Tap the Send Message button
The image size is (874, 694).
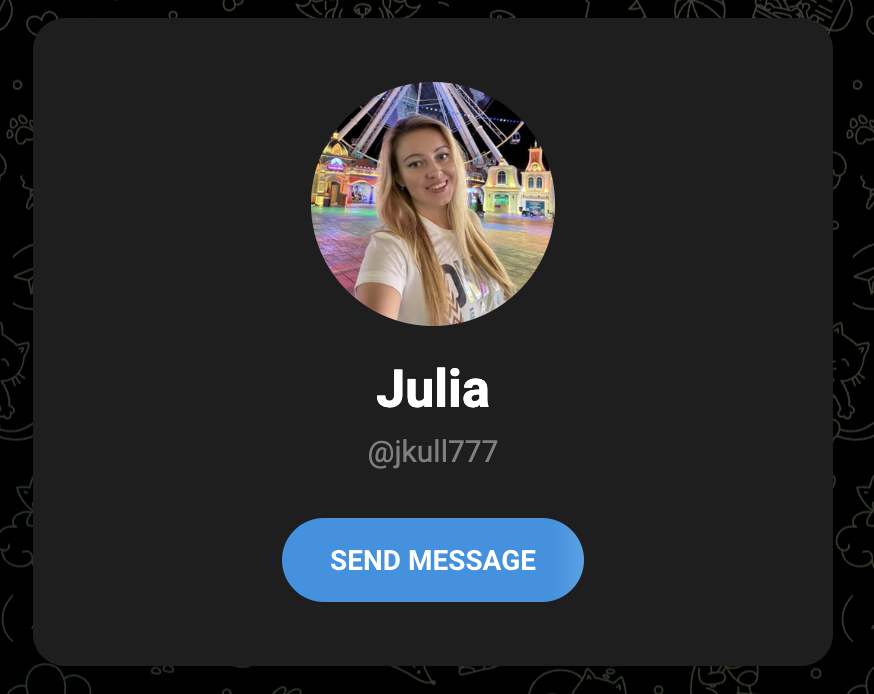[x=432, y=560]
